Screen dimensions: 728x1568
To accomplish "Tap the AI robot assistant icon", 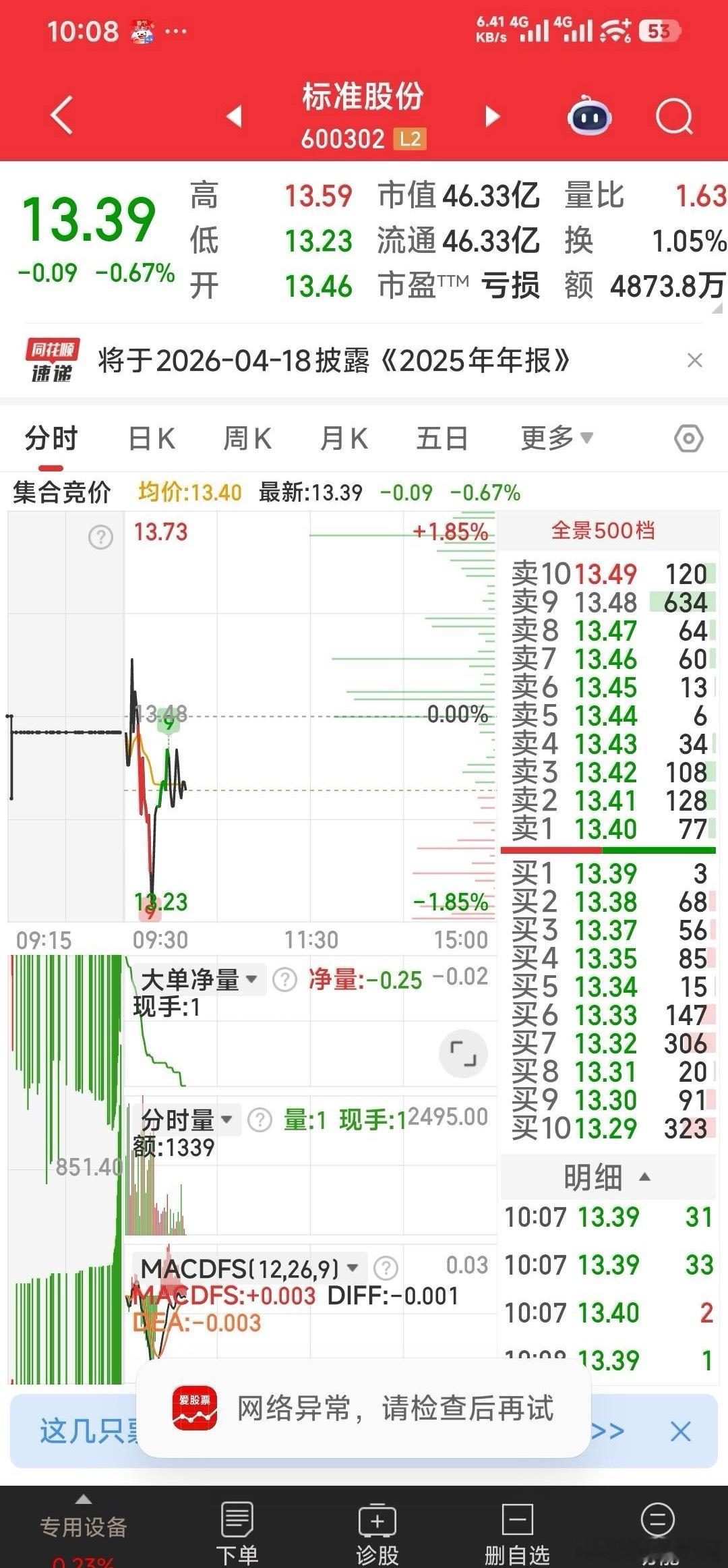I will click(x=589, y=115).
